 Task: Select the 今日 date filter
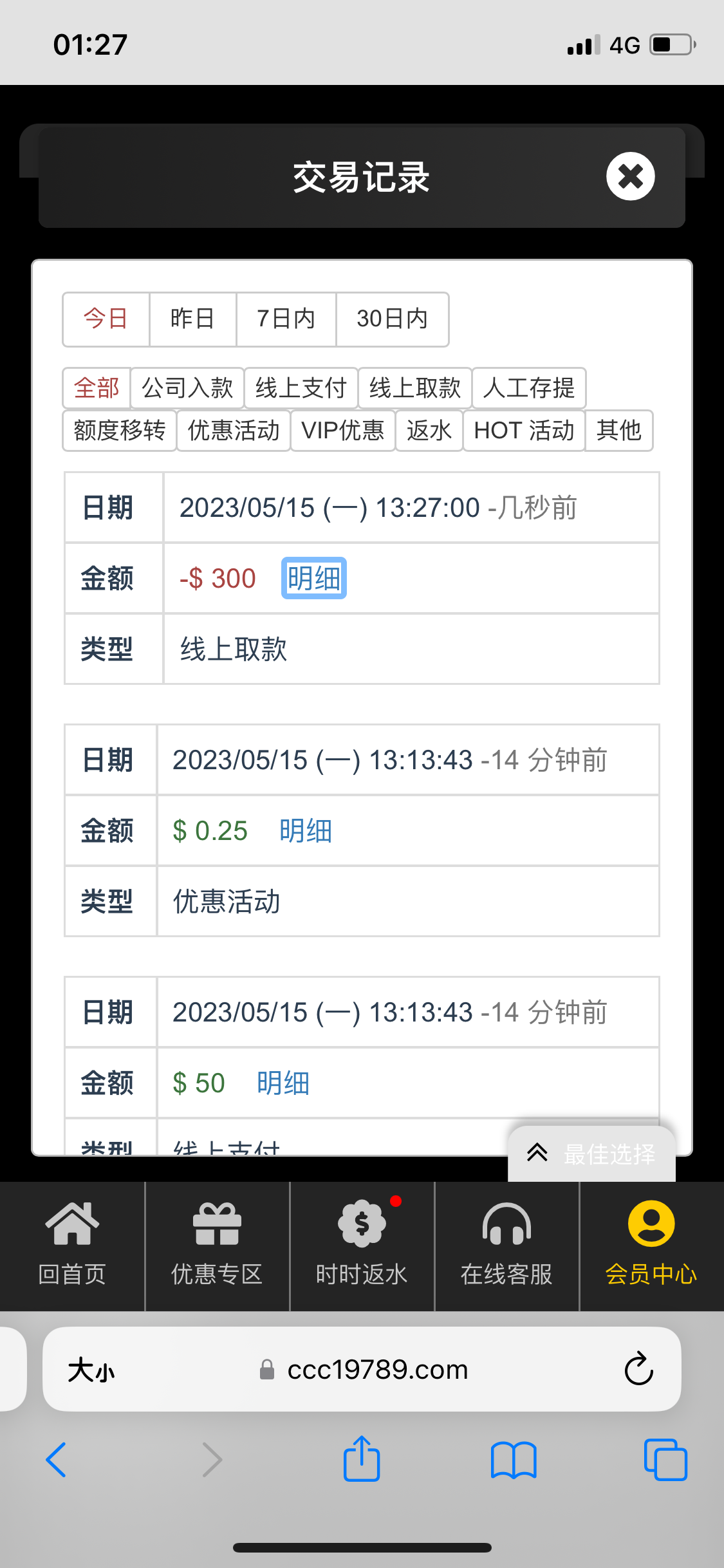106,319
